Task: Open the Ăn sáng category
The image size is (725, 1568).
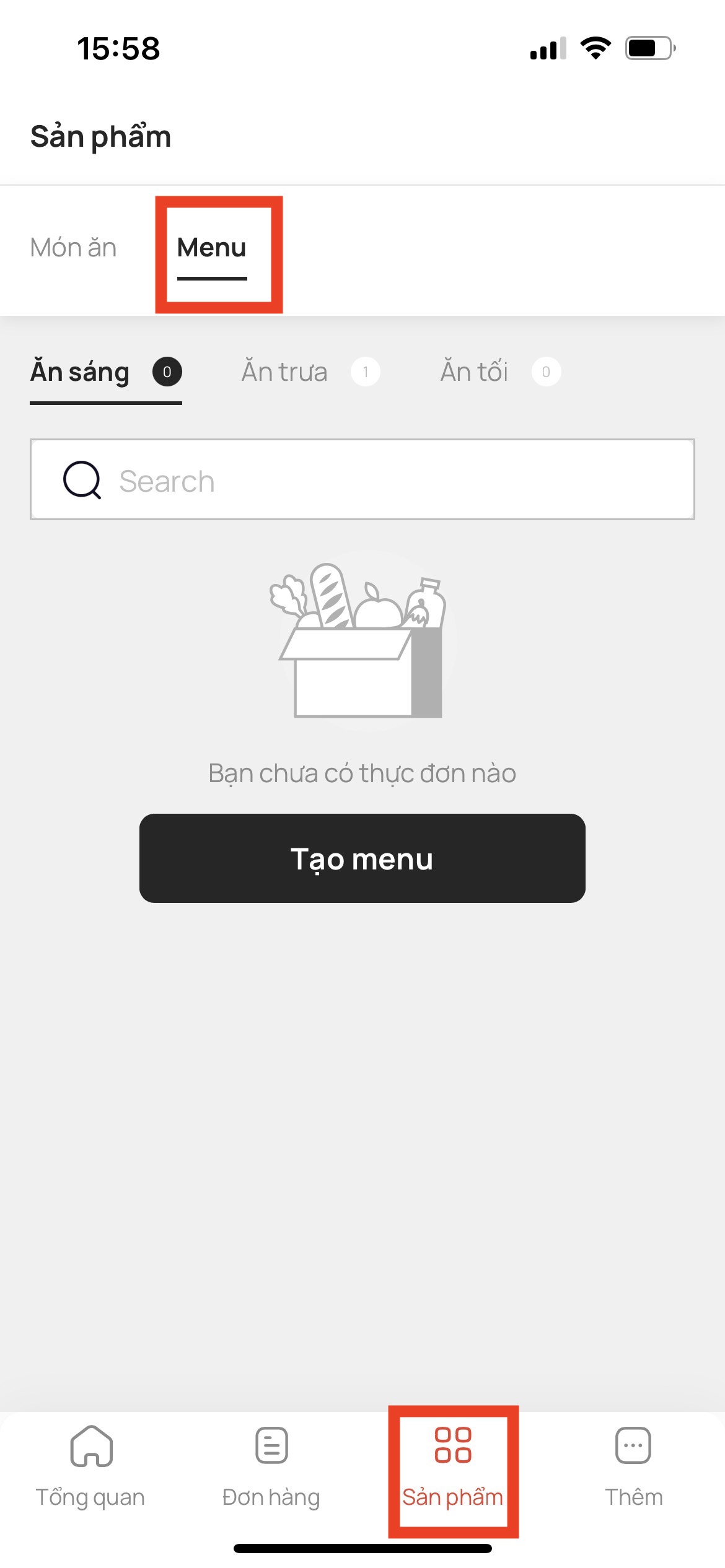Action: (105, 372)
